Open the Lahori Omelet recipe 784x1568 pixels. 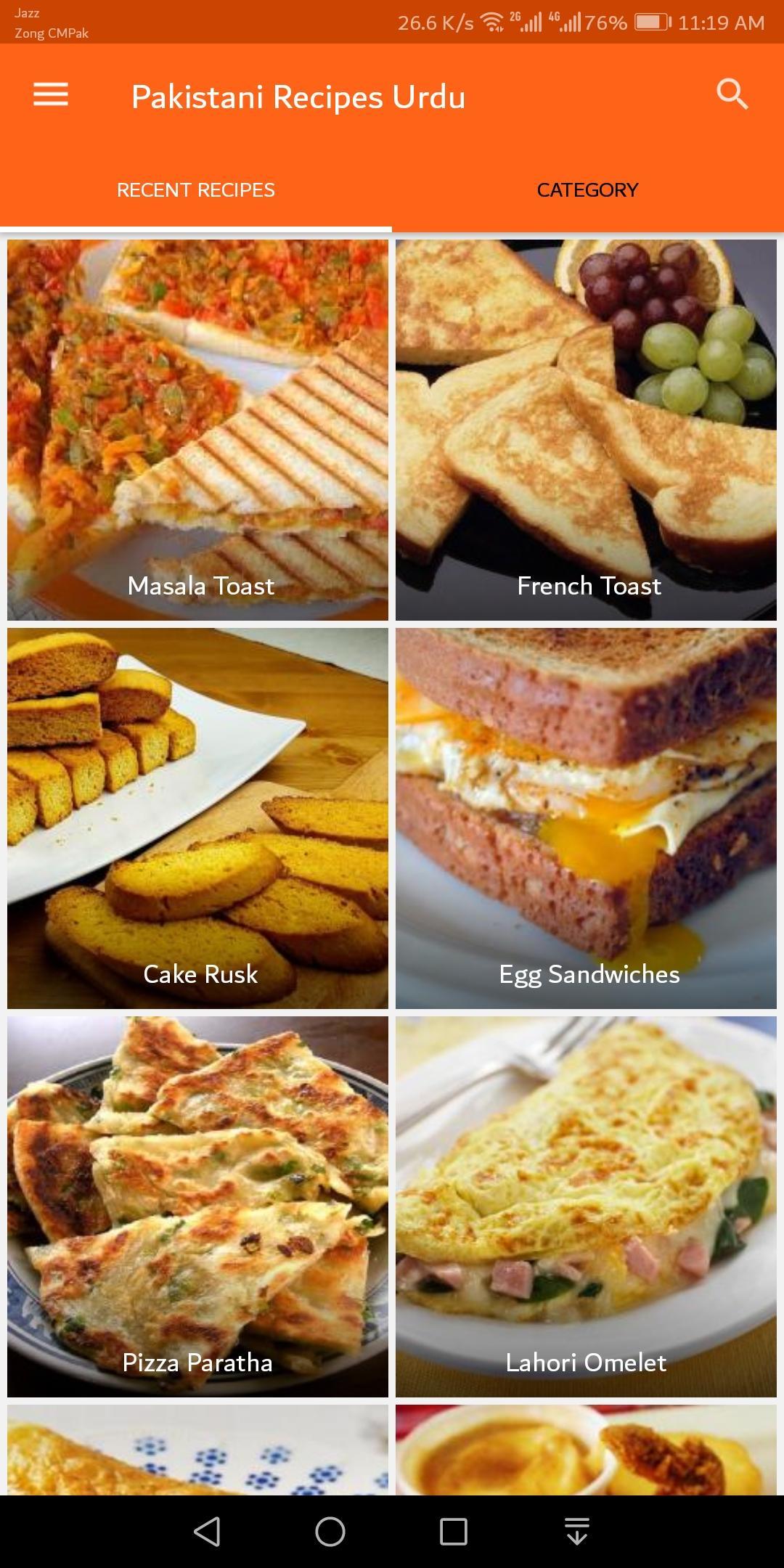pos(586,1206)
